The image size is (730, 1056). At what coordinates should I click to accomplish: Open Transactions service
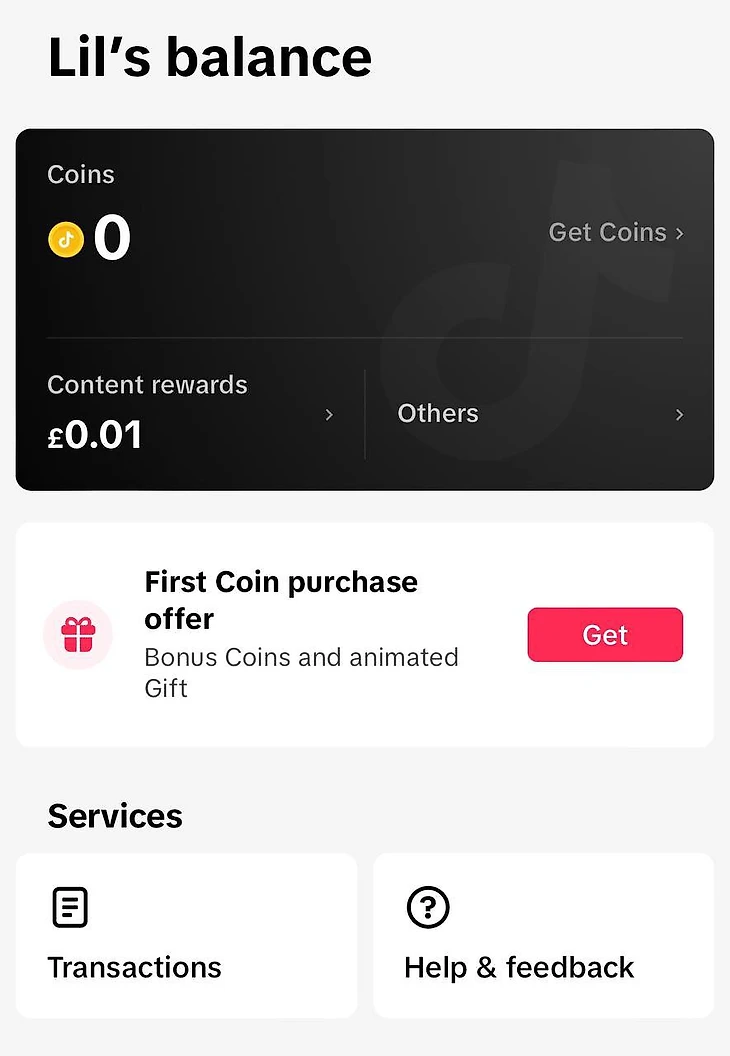pos(186,935)
